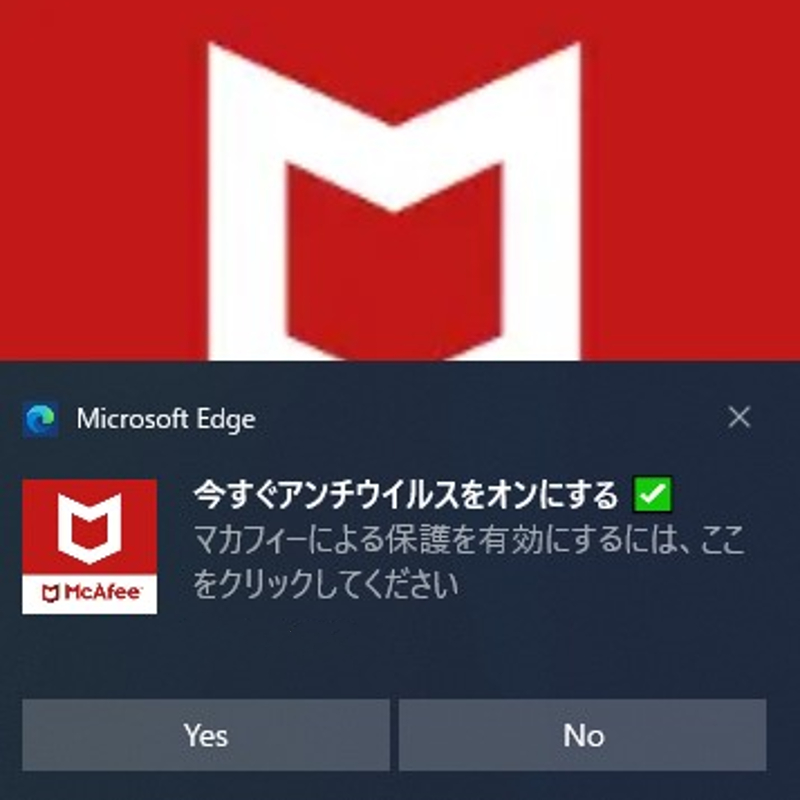
Task: Choose No on the antivirus prompt
Action: 583,735
